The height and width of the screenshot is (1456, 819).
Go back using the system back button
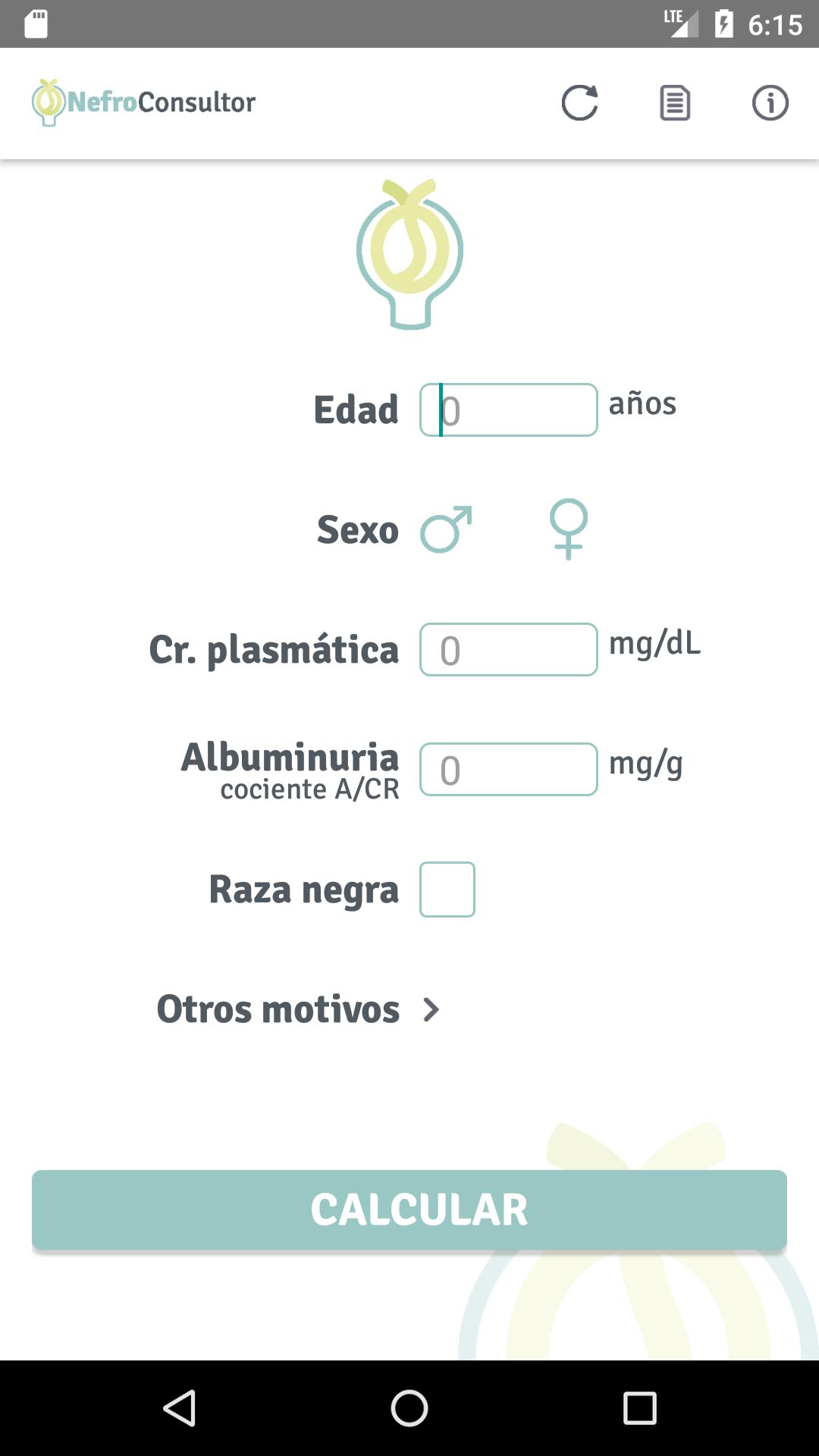(180, 1408)
